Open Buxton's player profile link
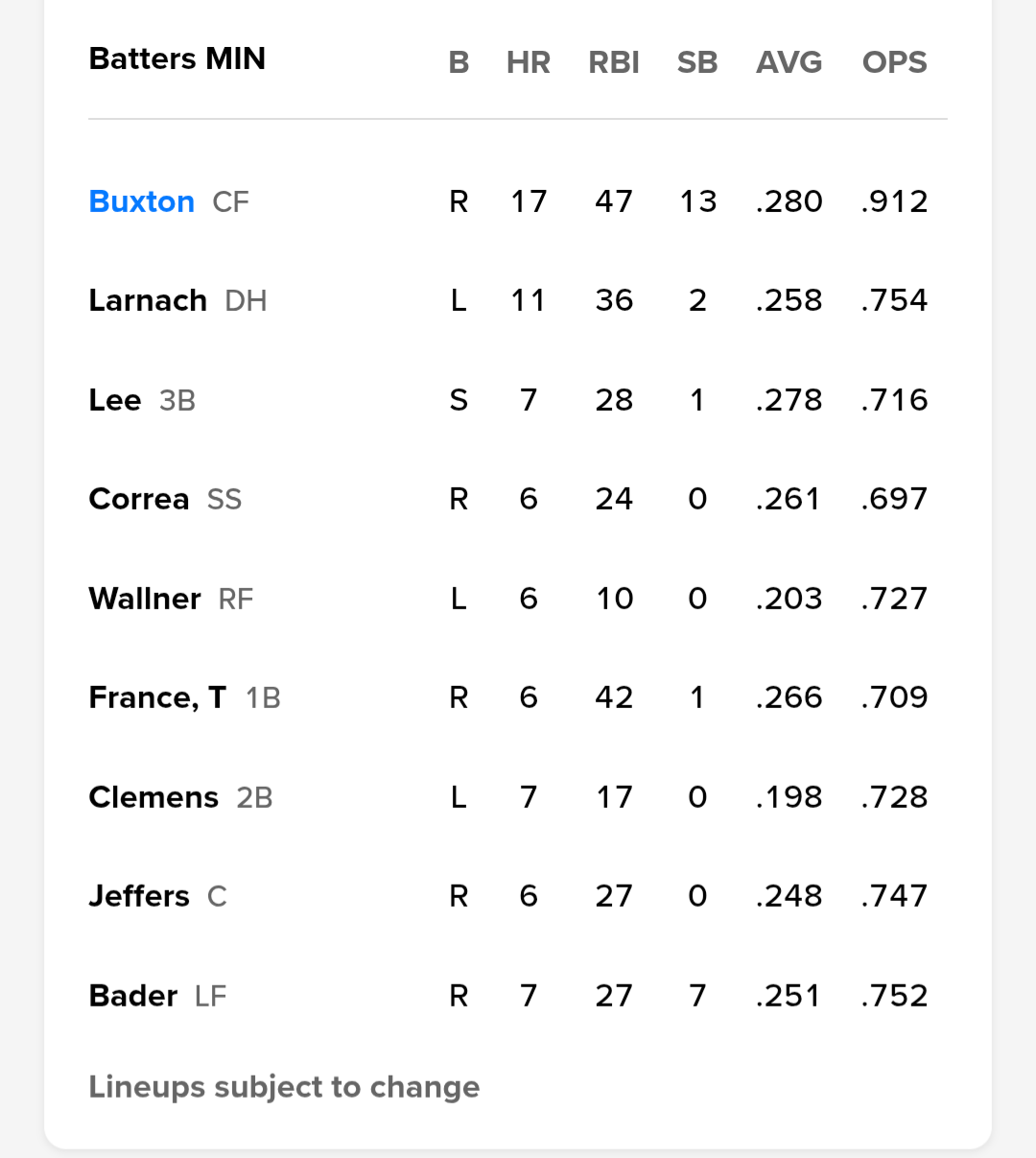This screenshot has height=1158, width=1036. point(142,201)
